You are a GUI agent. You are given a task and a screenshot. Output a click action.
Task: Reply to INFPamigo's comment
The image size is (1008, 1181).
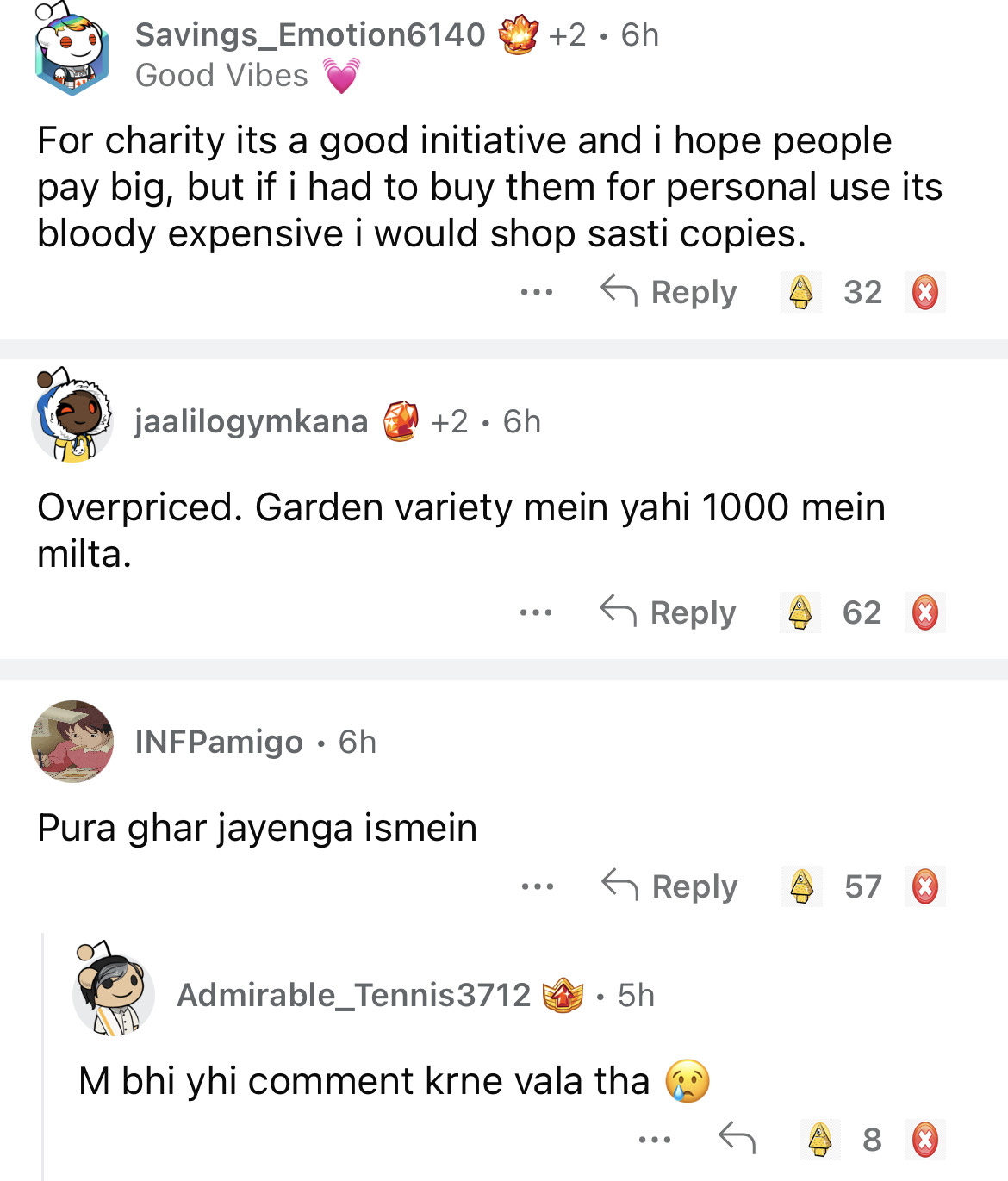coord(670,886)
